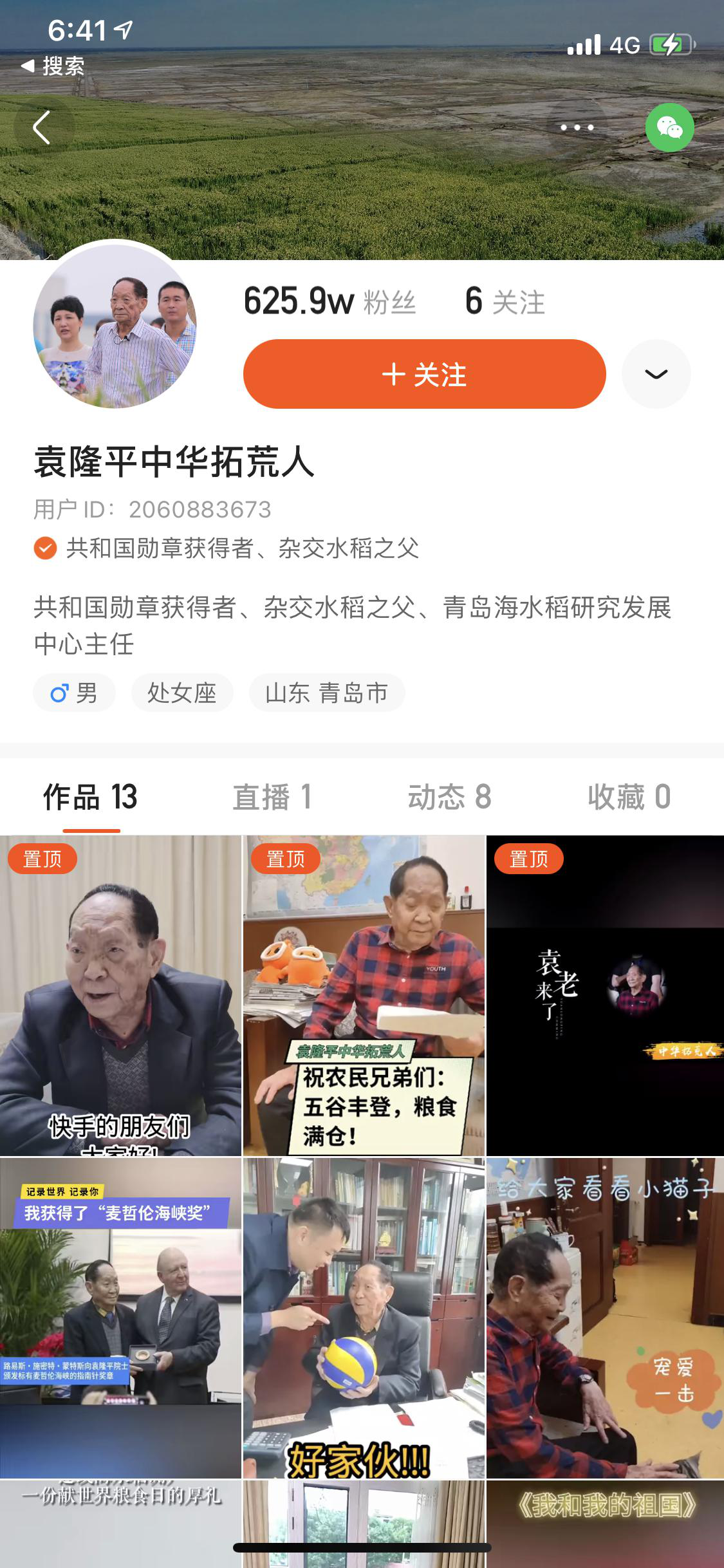Open the 给大家看看小猫子 video
Viewport: 724px width, 1568px height.
(x=605, y=1316)
